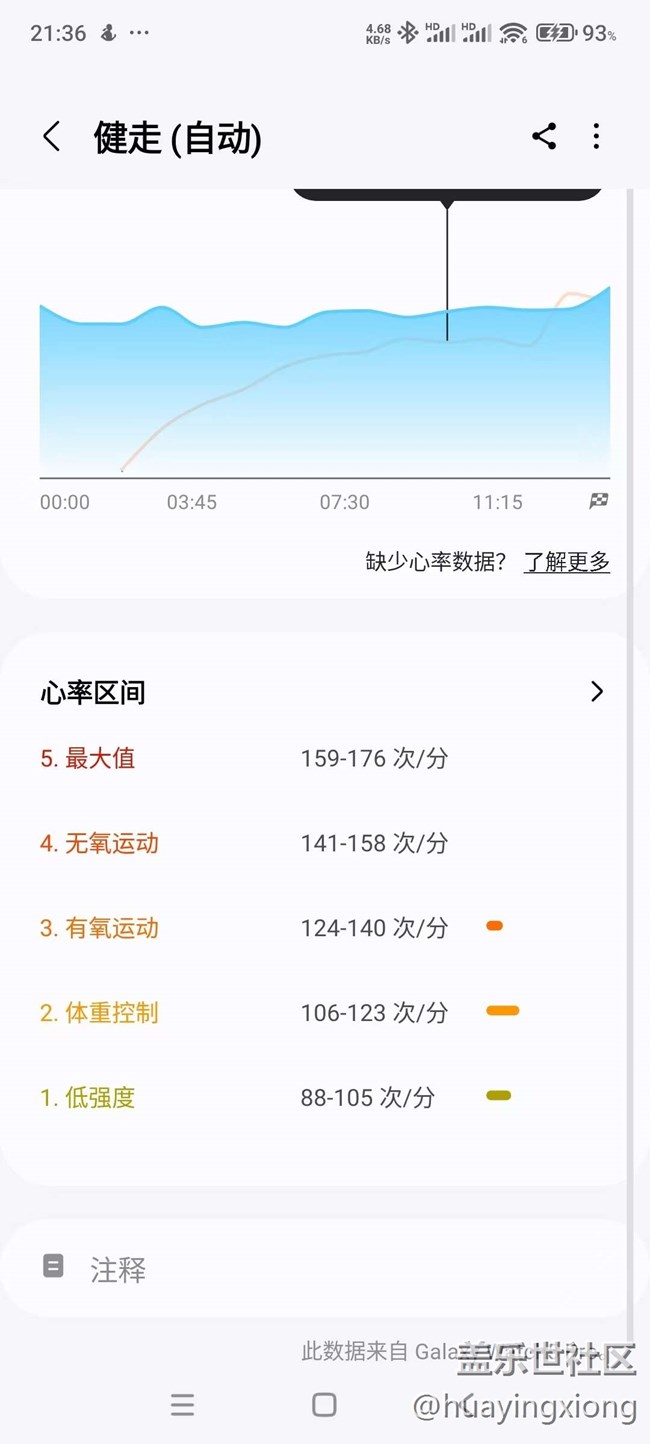The width and height of the screenshot is (650, 1444).
Task: Share this workout record
Action: (x=544, y=137)
